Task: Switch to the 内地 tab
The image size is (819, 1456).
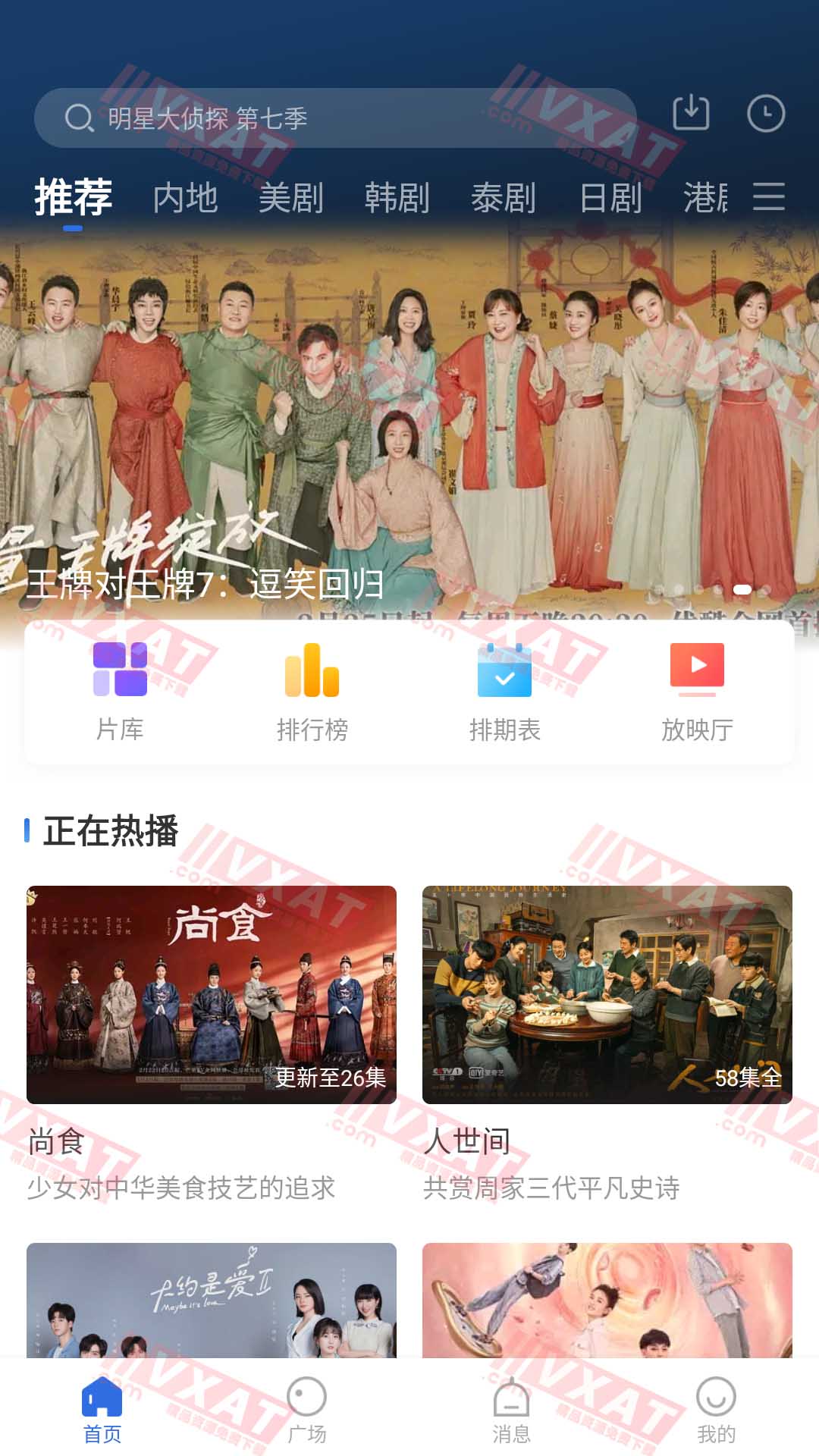Action: point(185,198)
